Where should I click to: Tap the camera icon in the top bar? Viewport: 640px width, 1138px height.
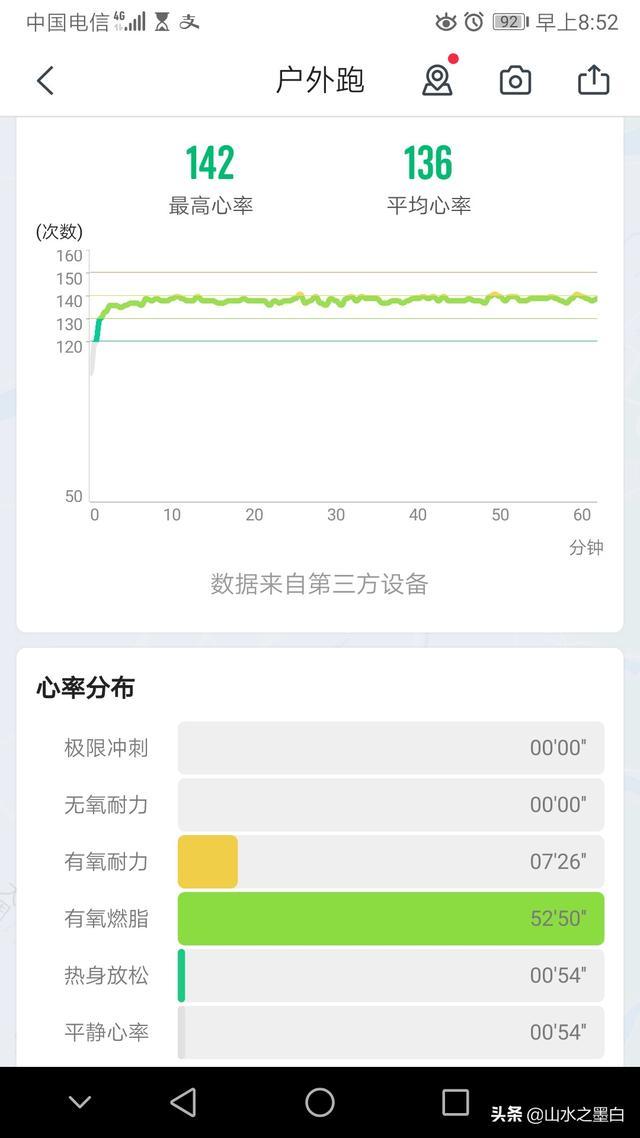[x=515, y=81]
